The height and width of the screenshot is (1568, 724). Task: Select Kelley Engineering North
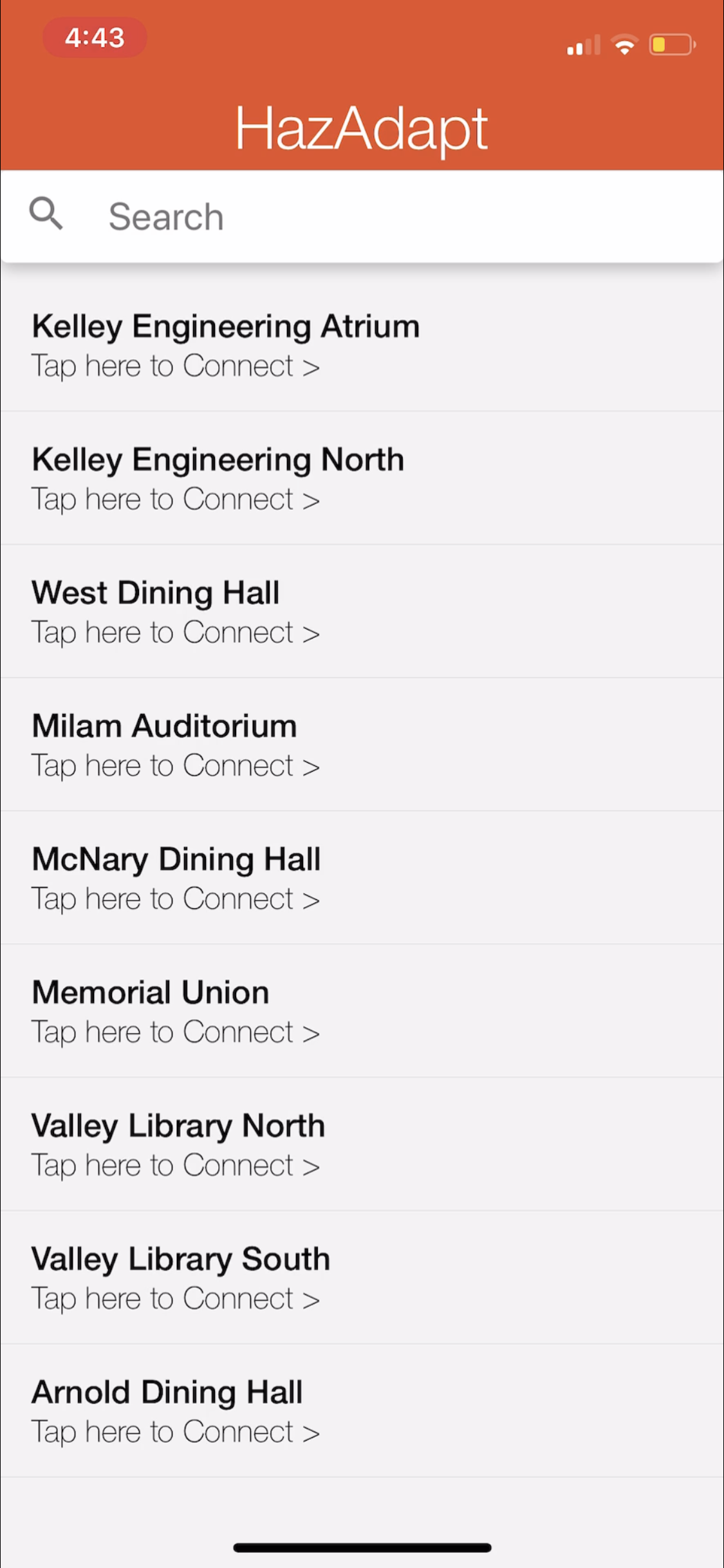point(219,479)
